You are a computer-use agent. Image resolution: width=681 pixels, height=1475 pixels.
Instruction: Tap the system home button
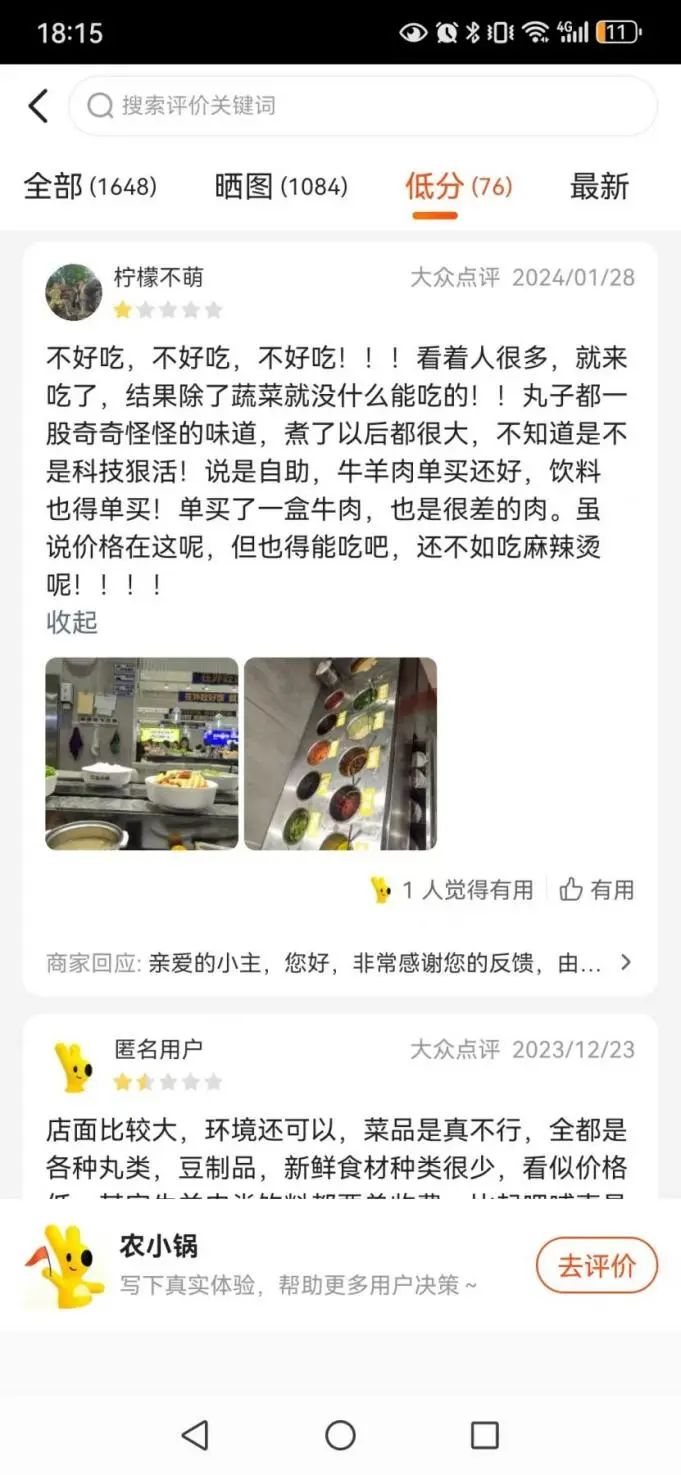340,1436
